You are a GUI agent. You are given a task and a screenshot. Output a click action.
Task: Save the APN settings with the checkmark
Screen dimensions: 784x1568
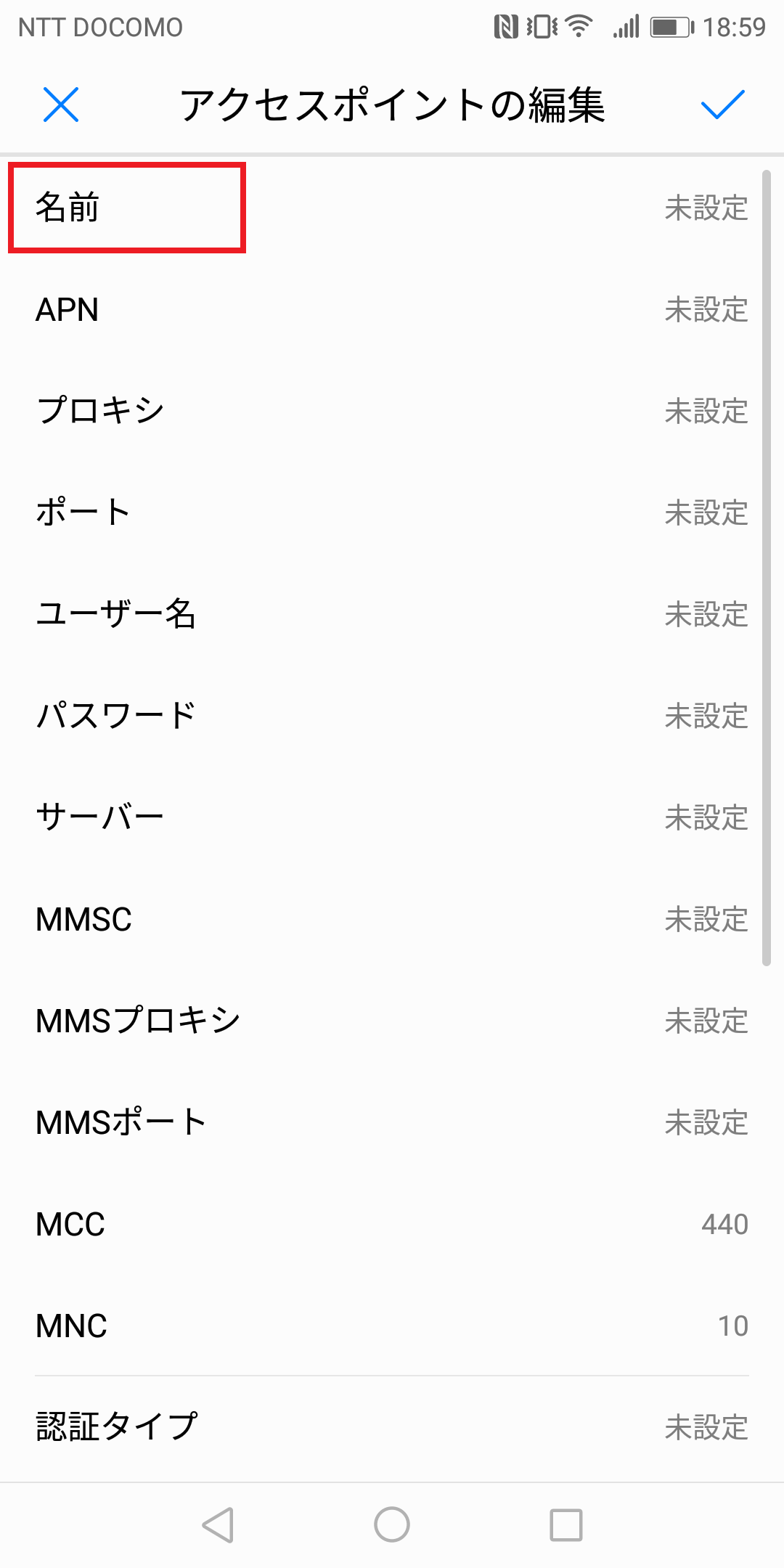tap(722, 104)
